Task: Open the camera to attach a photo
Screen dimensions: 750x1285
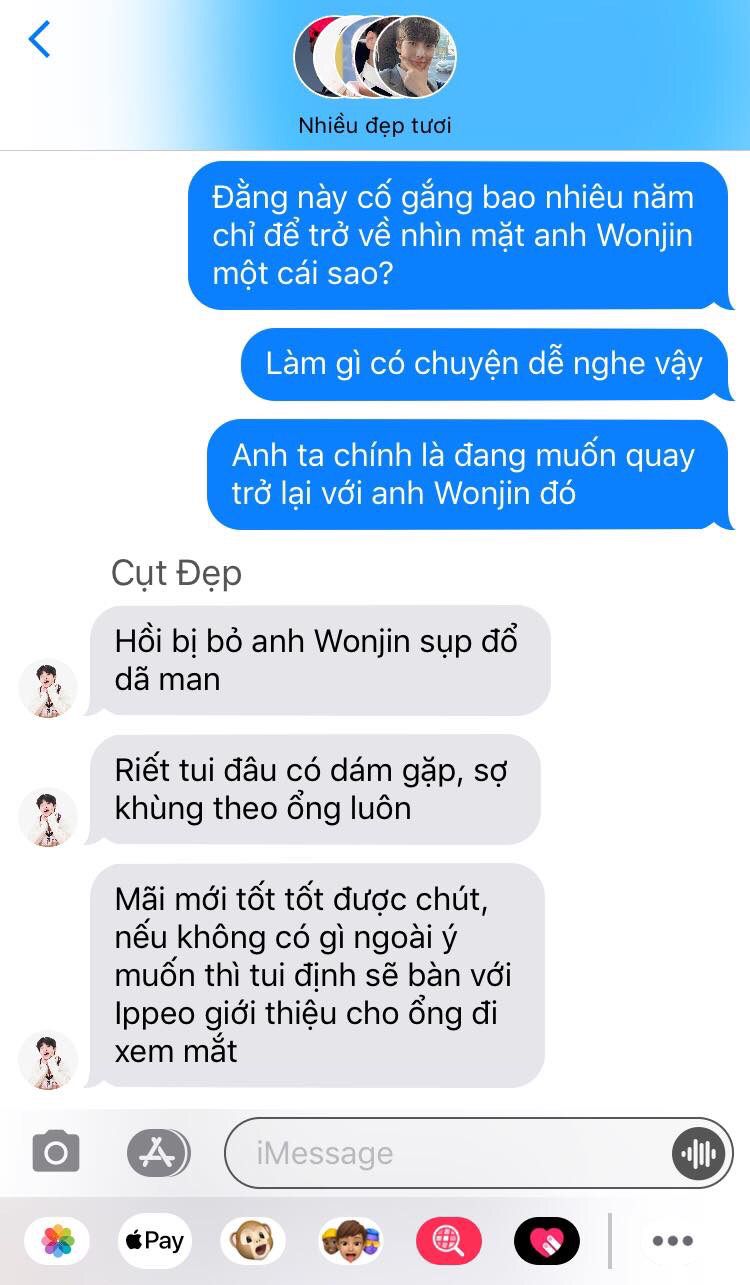Action: [56, 1153]
